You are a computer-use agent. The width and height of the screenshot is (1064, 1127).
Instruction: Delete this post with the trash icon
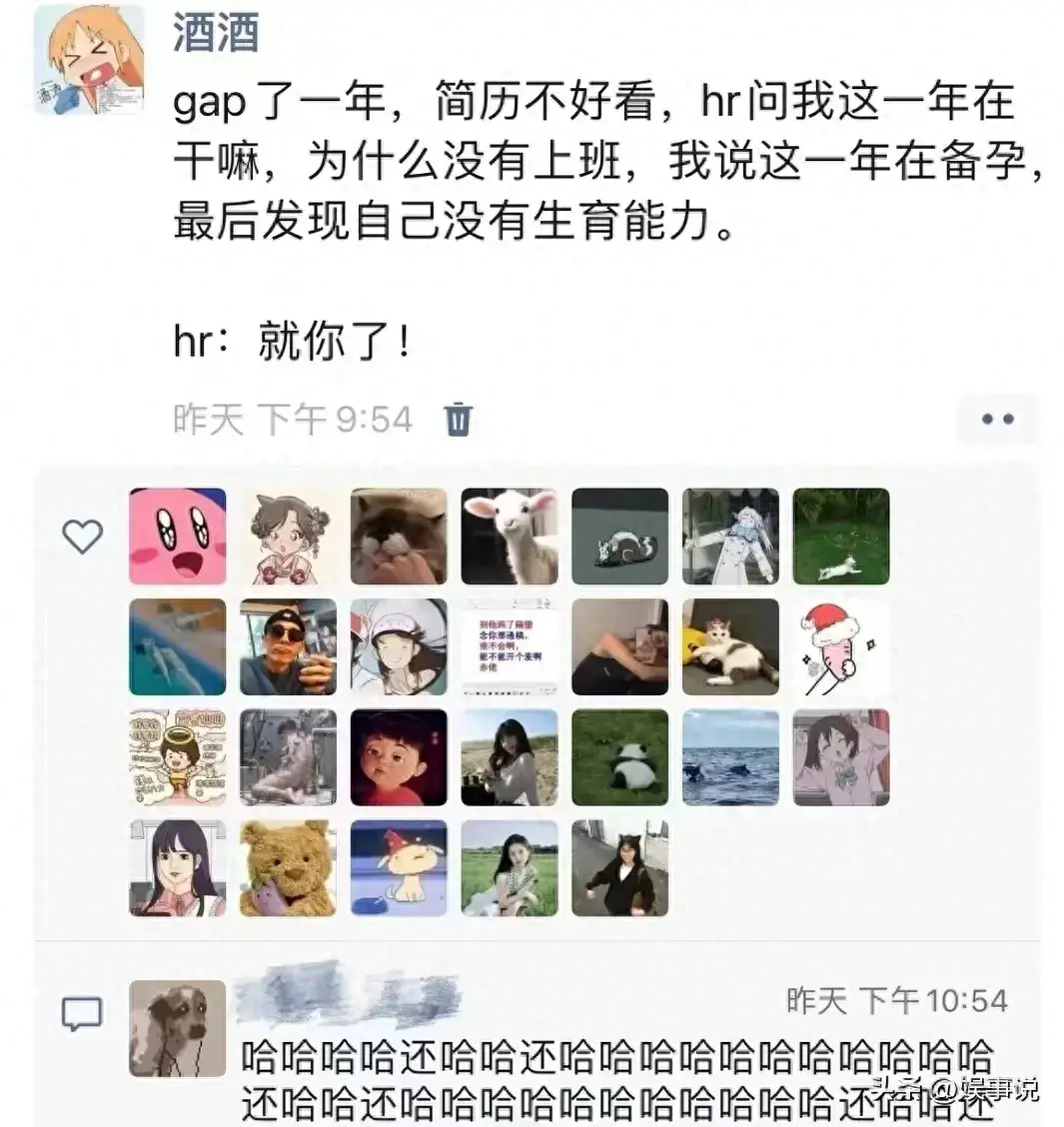(x=458, y=419)
